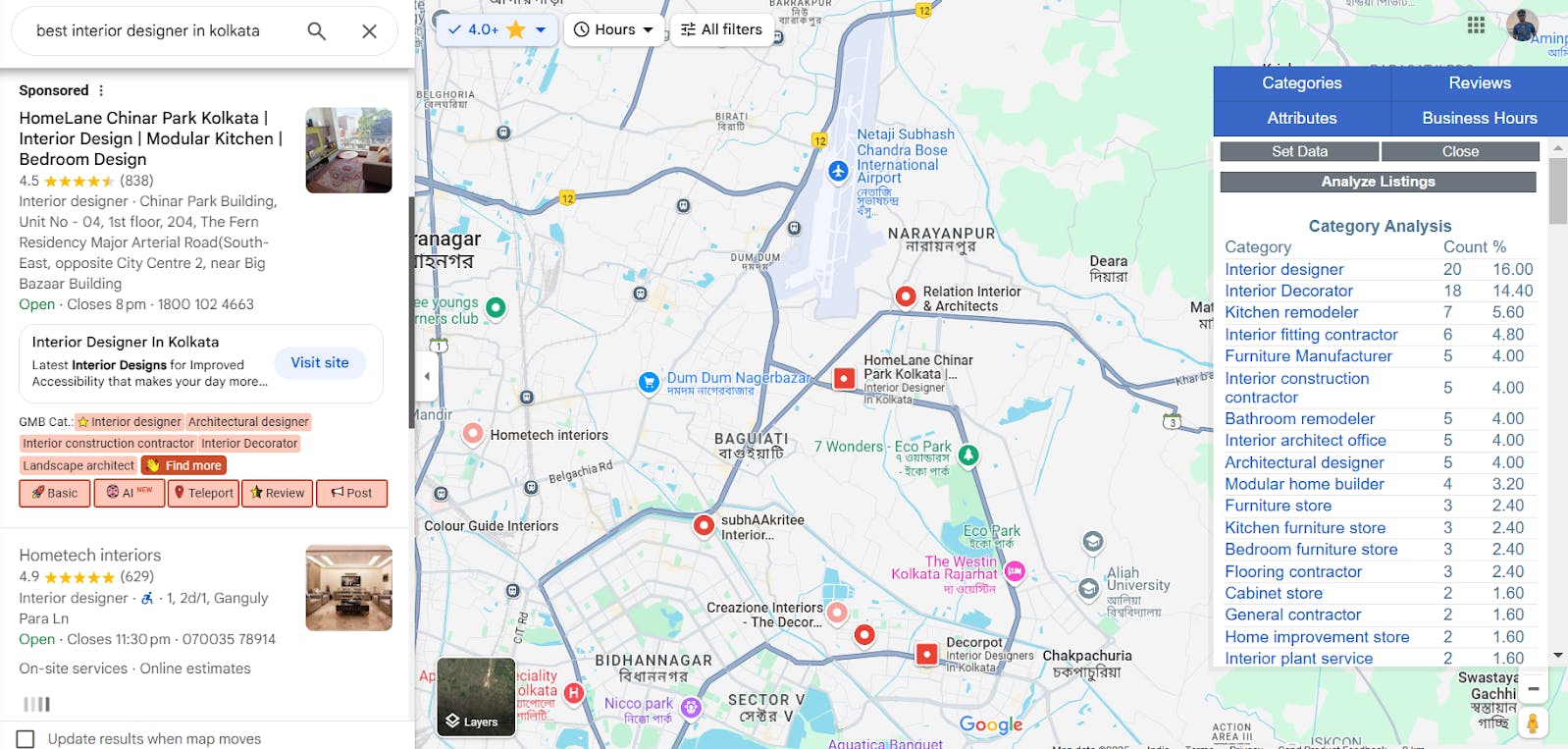Tap Find more categories button
This screenshot has width=1568, height=749.
click(184, 465)
